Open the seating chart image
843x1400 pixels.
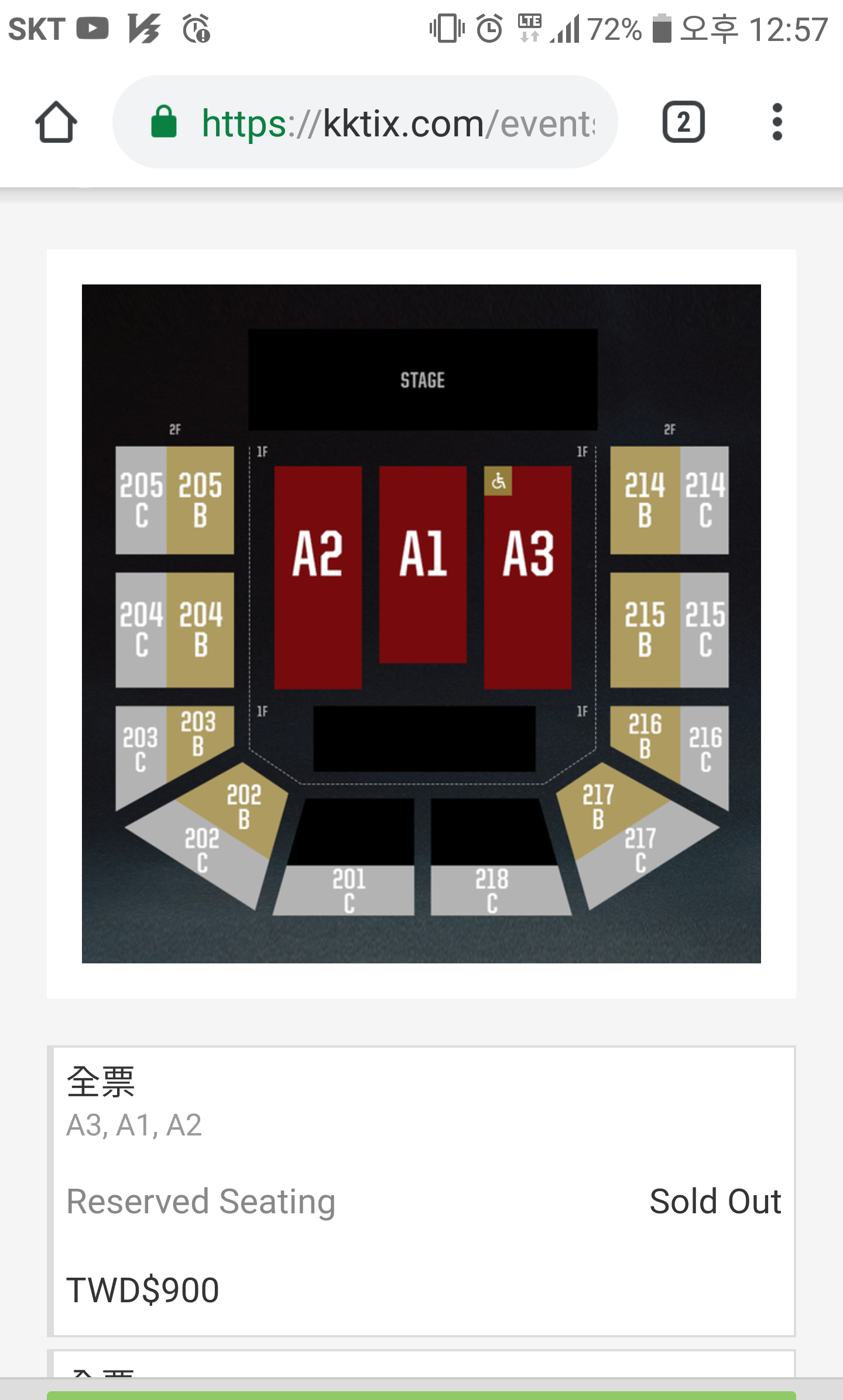[x=421, y=623]
